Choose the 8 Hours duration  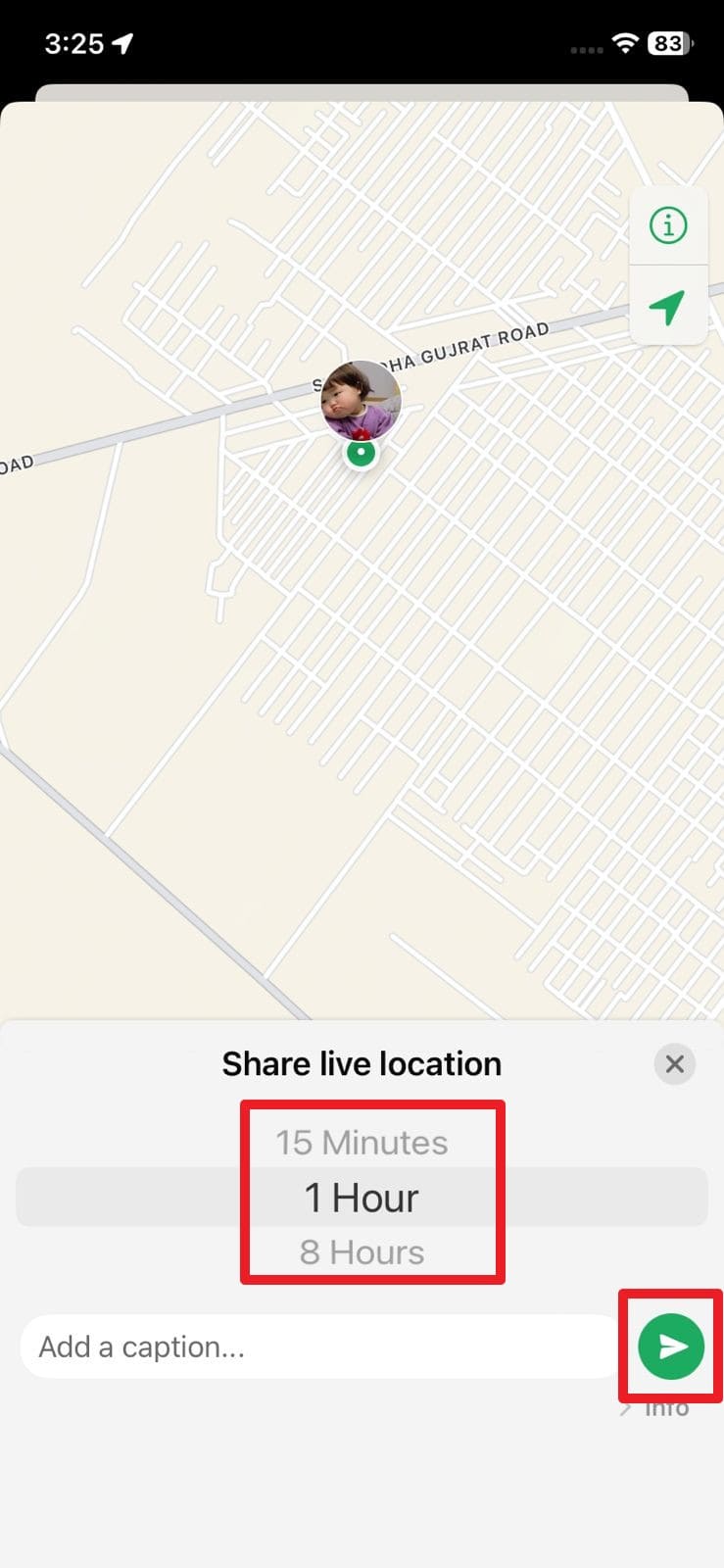[362, 1252]
